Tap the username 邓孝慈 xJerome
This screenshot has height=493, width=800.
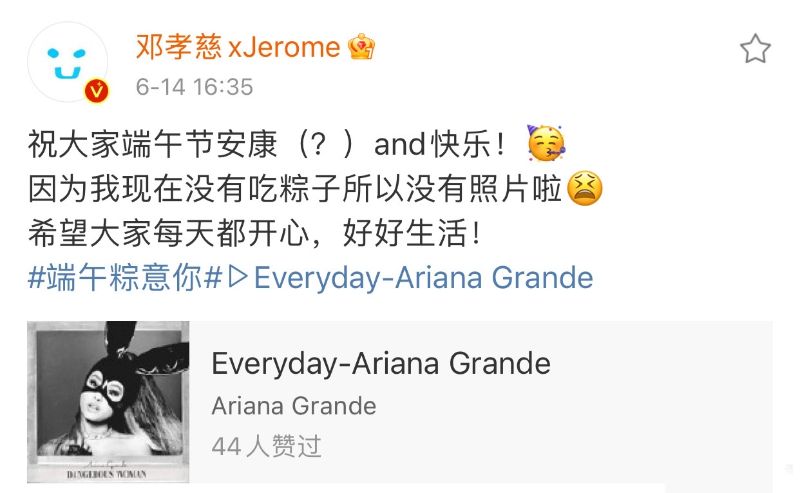238,46
